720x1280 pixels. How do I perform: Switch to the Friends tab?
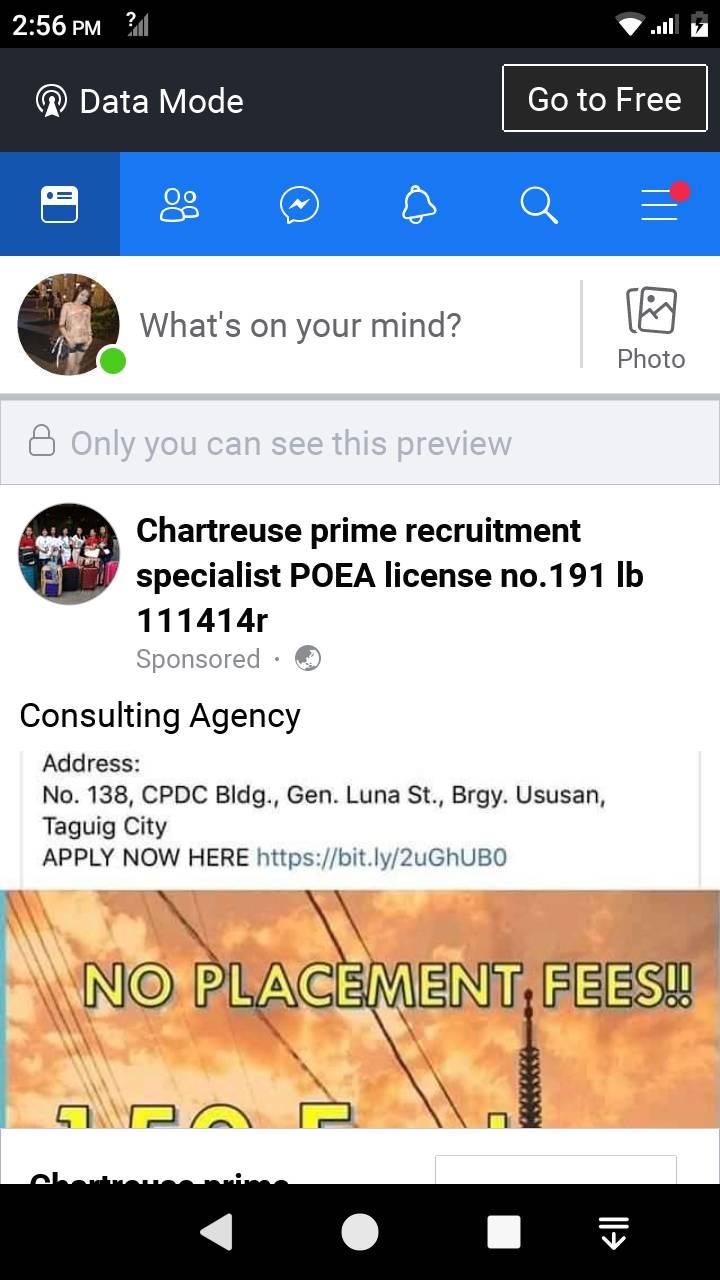180,205
